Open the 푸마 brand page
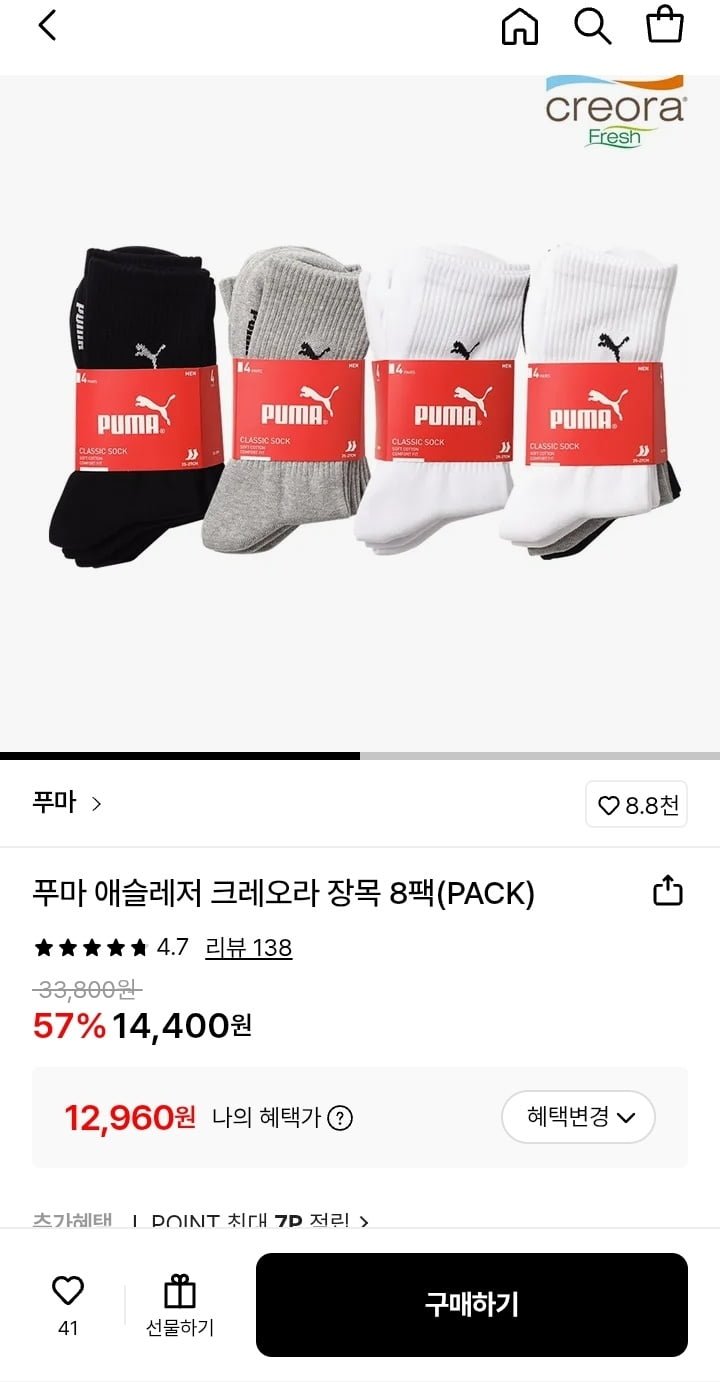This screenshot has width=720, height=1382. (x=67, y=803)
